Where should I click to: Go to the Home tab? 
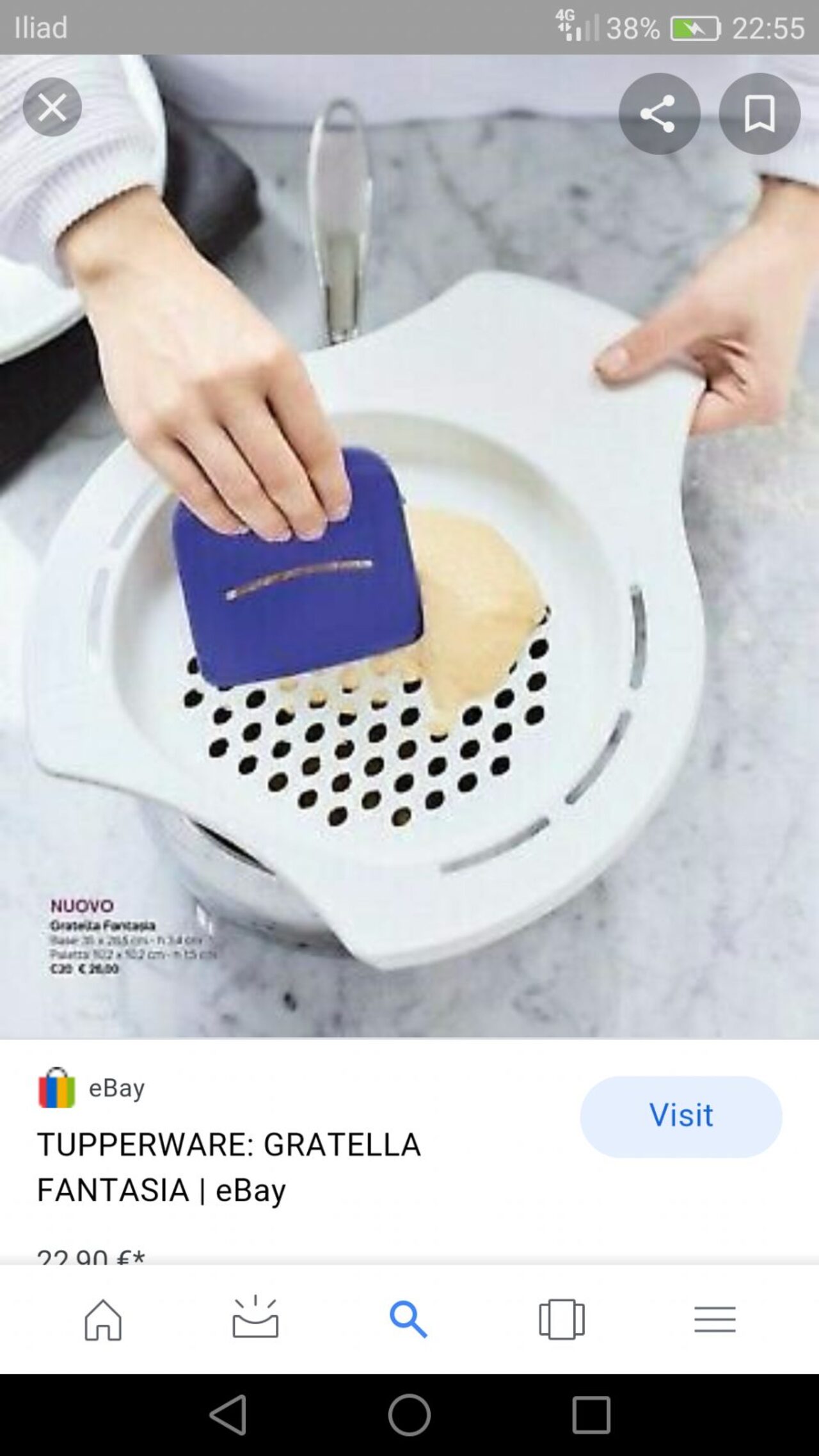(103, 1319)
